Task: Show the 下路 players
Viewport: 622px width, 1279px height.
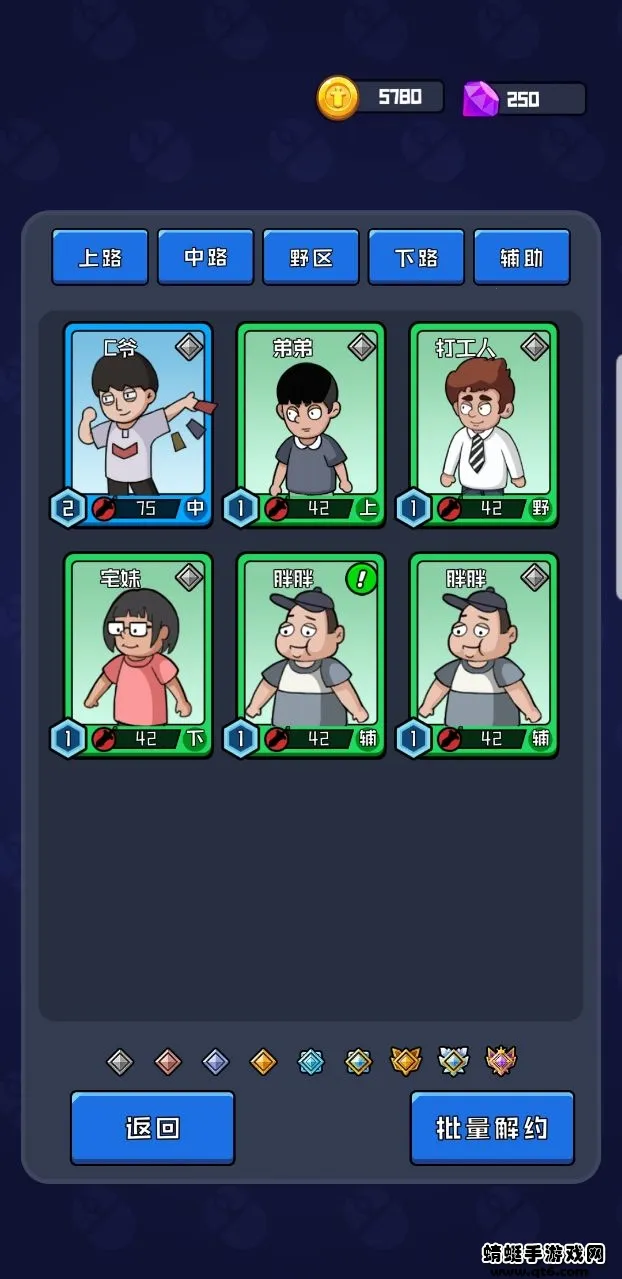Action: tap(416, 257)
